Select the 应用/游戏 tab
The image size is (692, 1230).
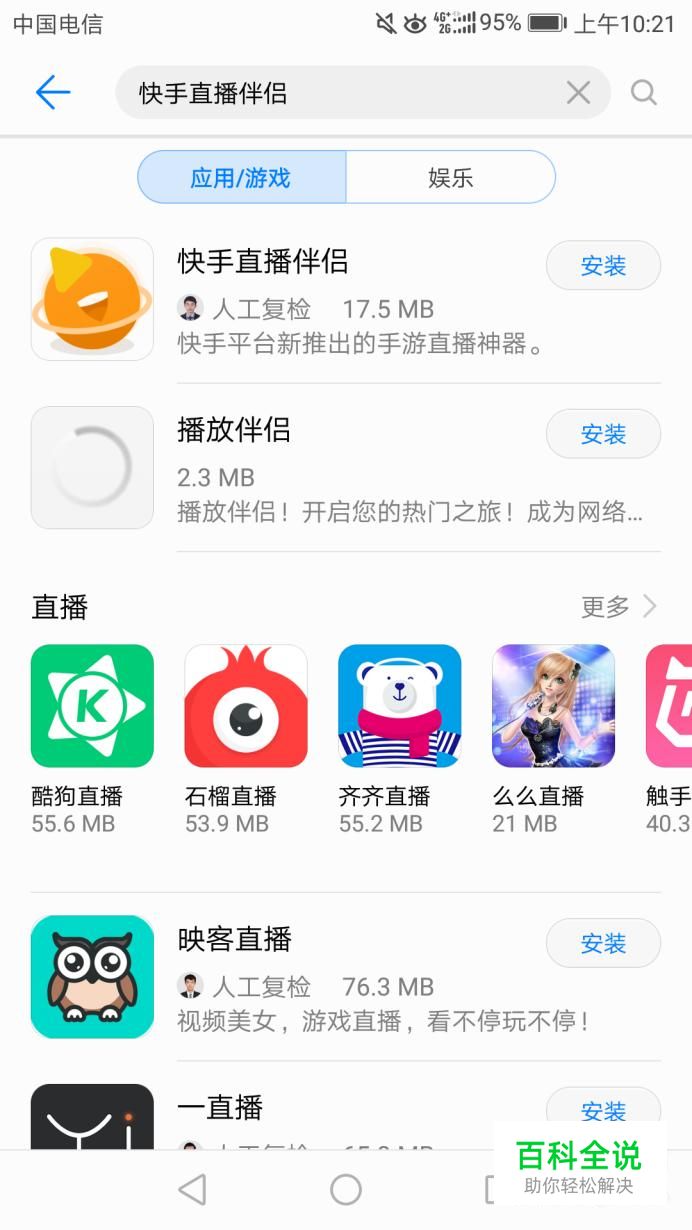(241, 178)
